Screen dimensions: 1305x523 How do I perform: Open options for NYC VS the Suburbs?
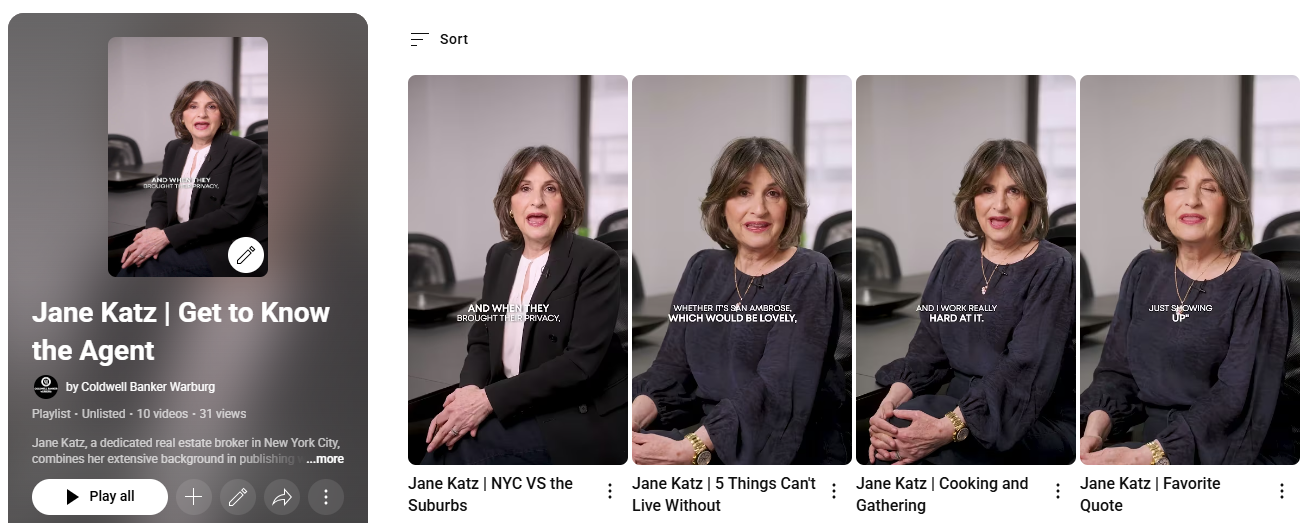point(610,491)
